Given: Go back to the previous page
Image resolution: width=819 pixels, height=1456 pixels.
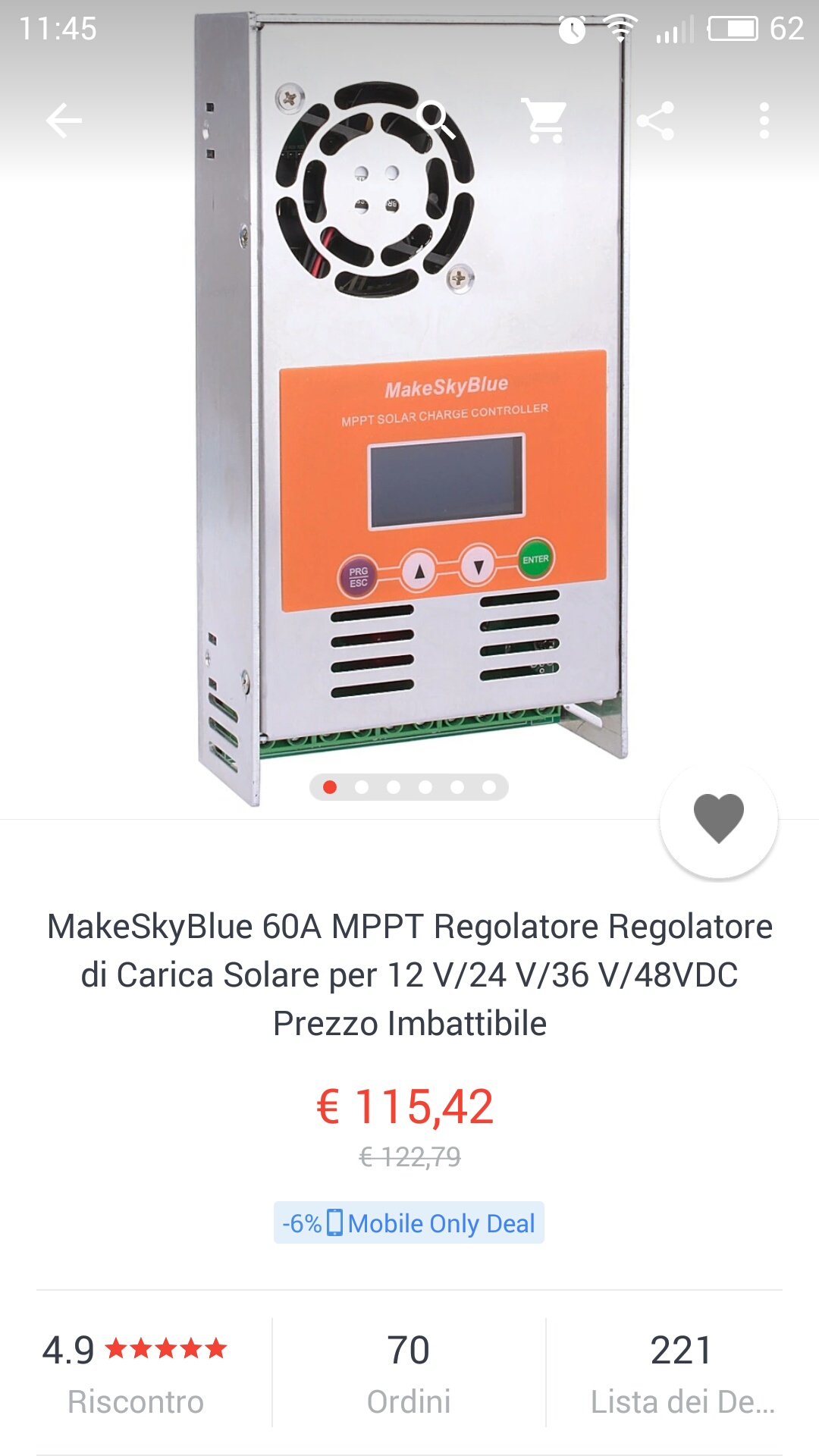Looking at the screenshot, I should (x=64, y=121).
